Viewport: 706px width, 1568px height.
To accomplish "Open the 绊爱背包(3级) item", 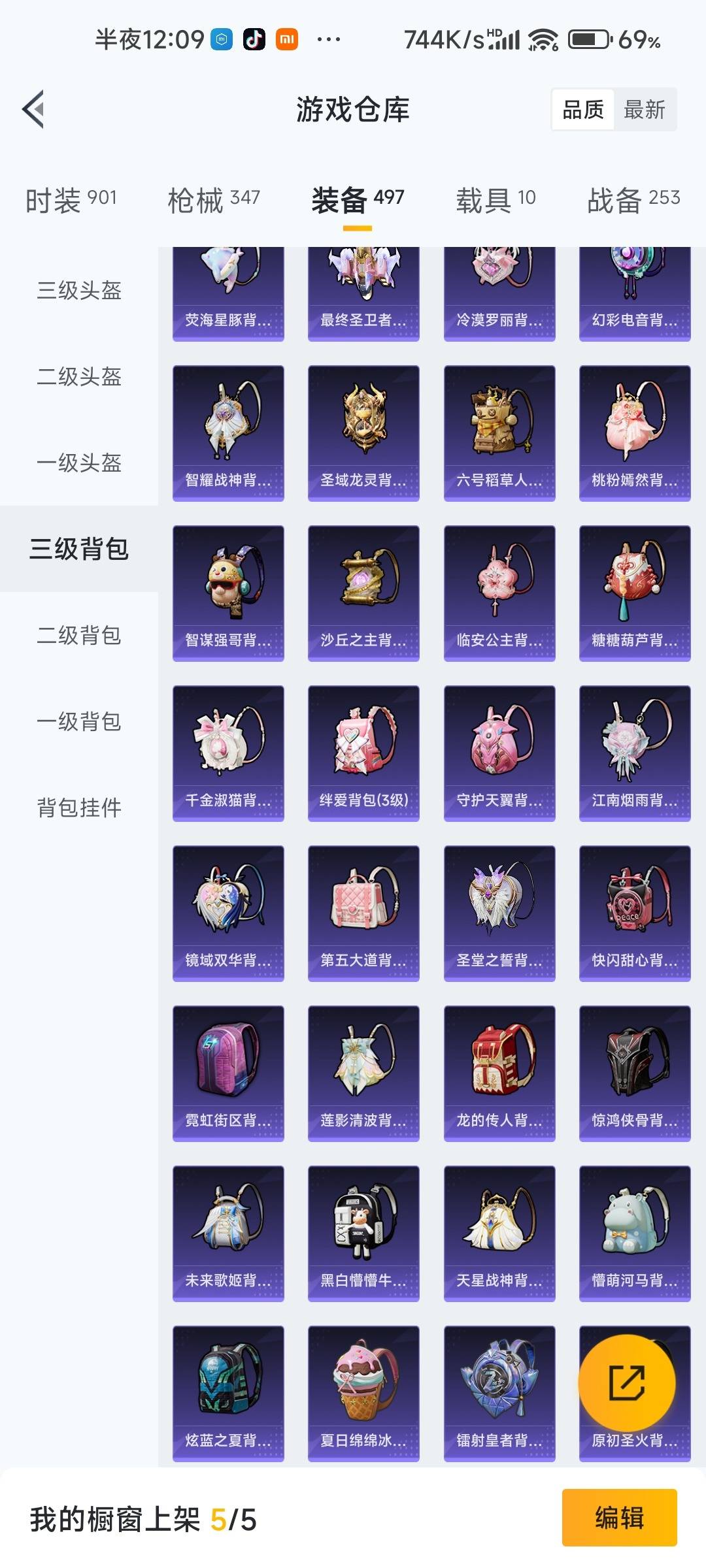I will (363, 753).
